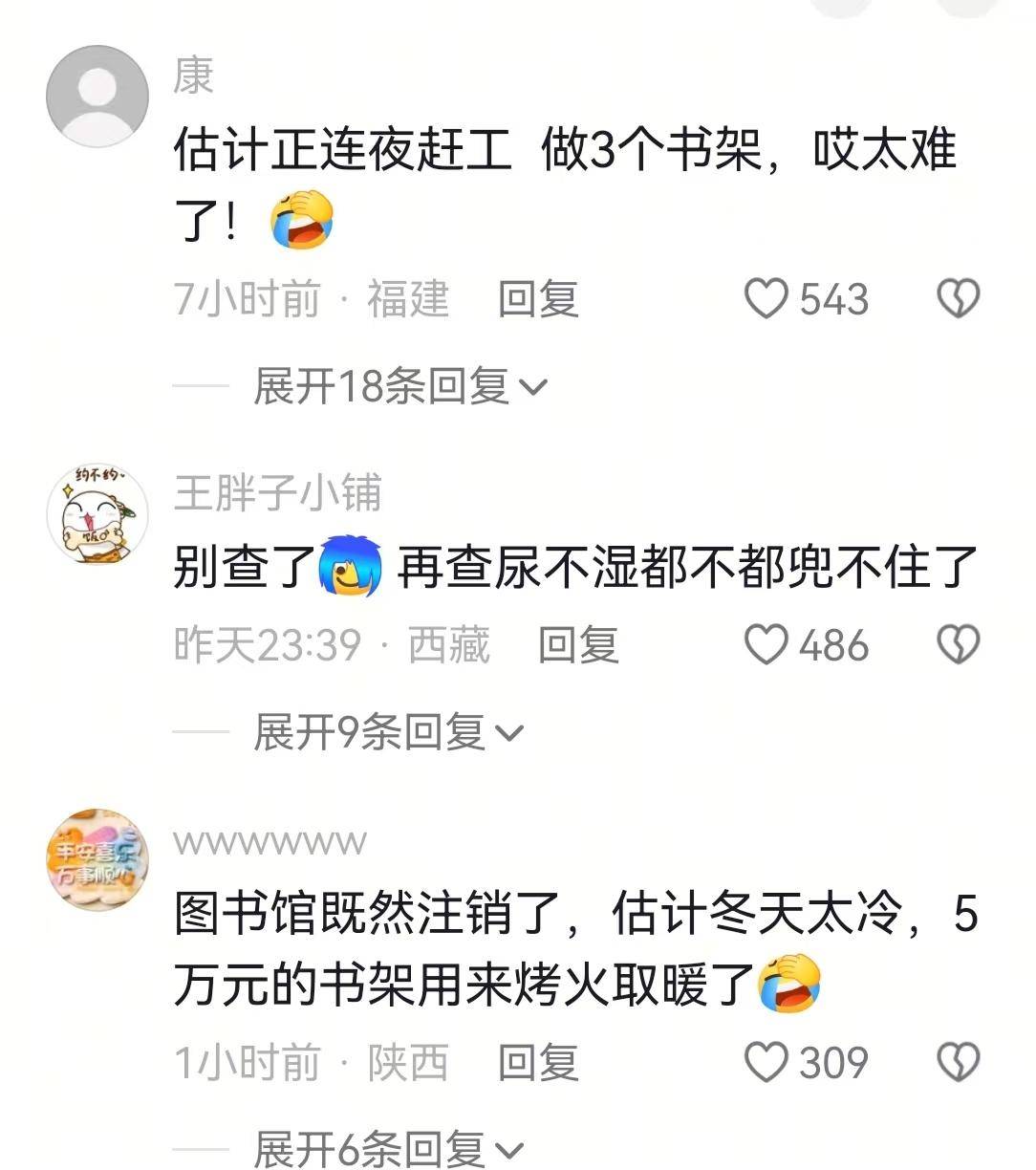
Task: Reply to 王胖子小铺's comment
Action: (578, 645)
